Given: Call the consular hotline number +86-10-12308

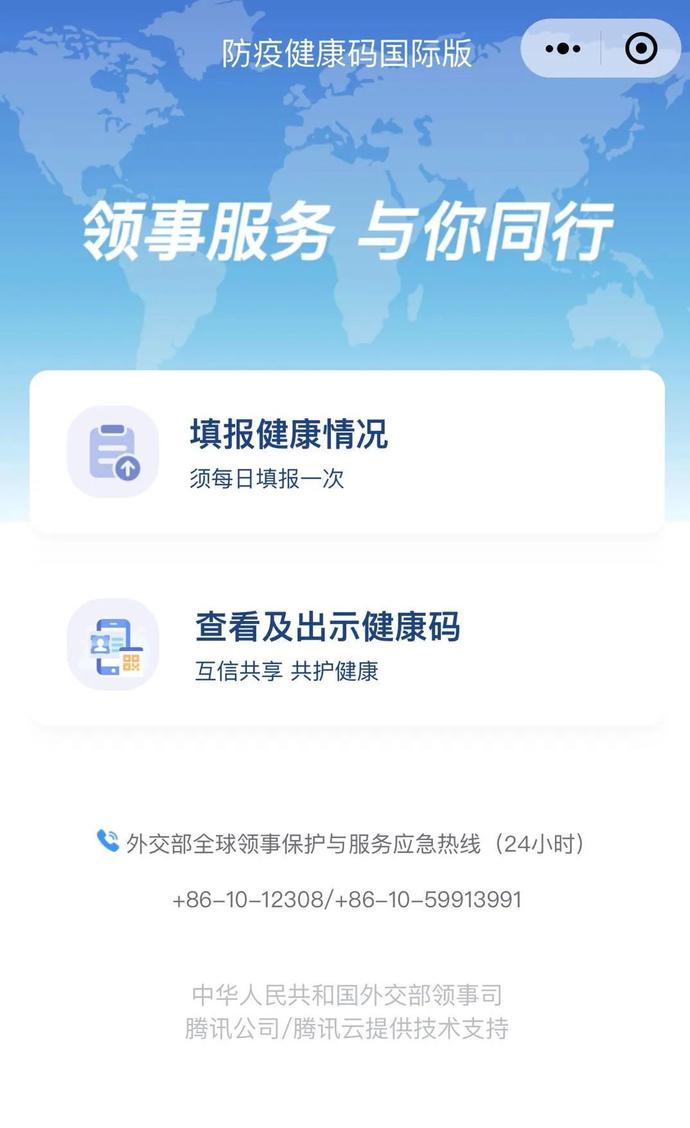Looking at the screenshot, I should (248, 899).
